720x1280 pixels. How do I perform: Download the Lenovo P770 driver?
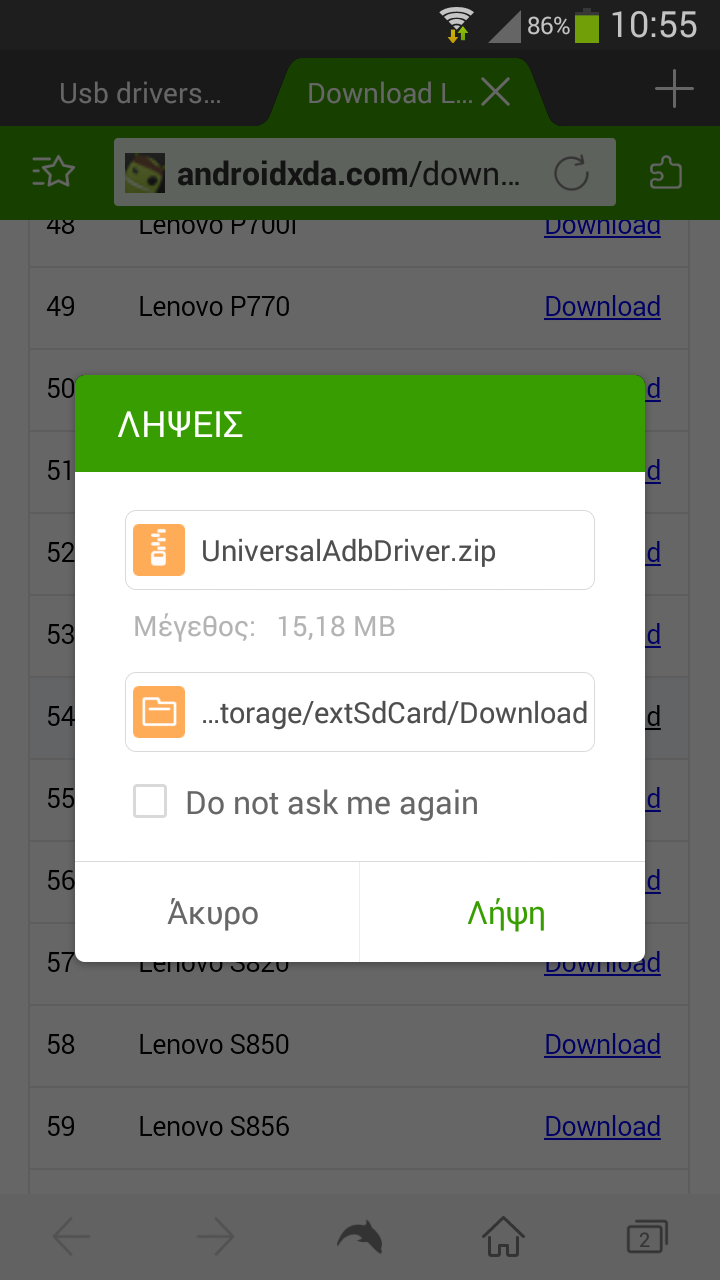coord(602,306)
